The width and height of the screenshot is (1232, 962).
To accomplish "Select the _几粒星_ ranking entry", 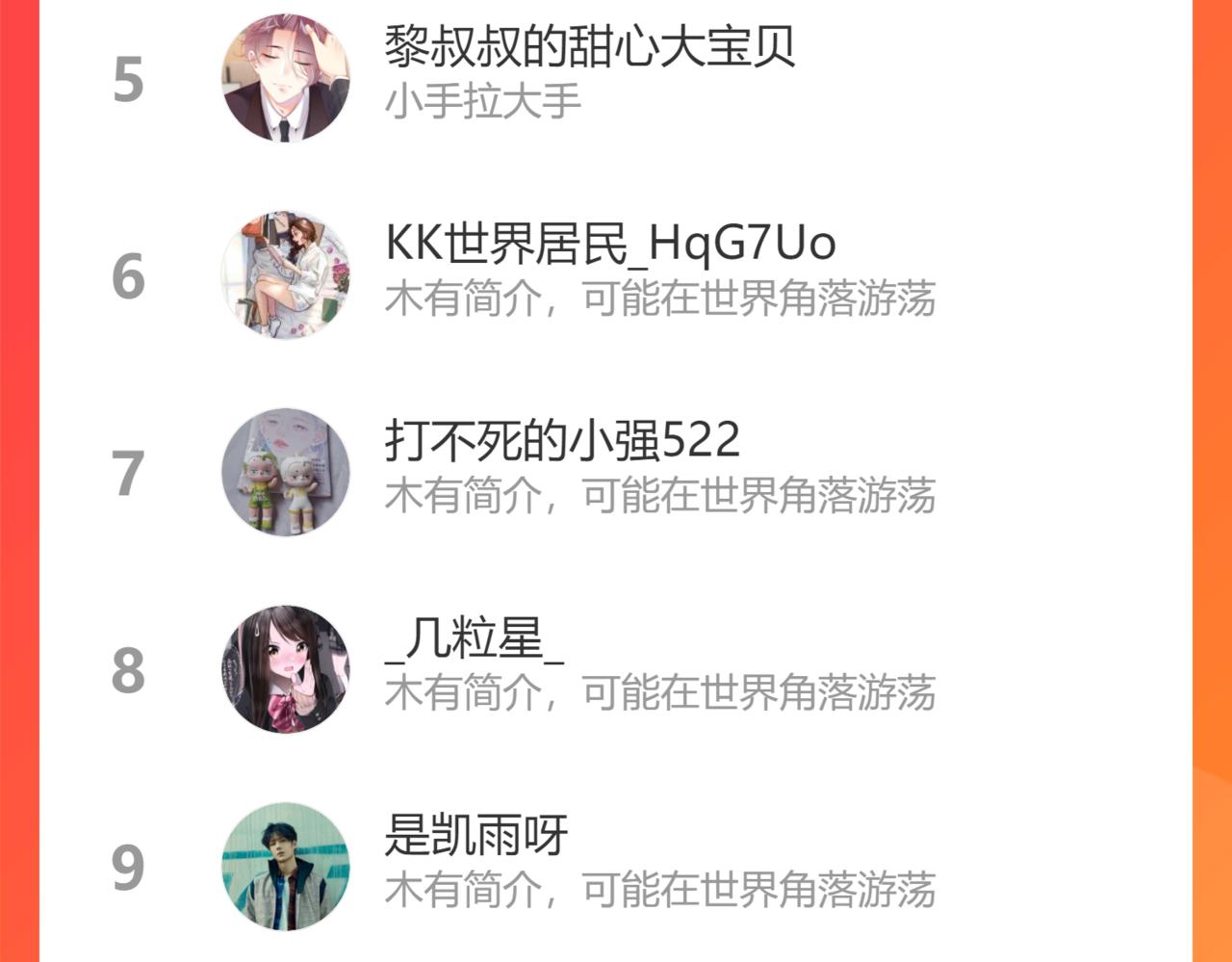I will pyautogui.click(x=616, y=669).
